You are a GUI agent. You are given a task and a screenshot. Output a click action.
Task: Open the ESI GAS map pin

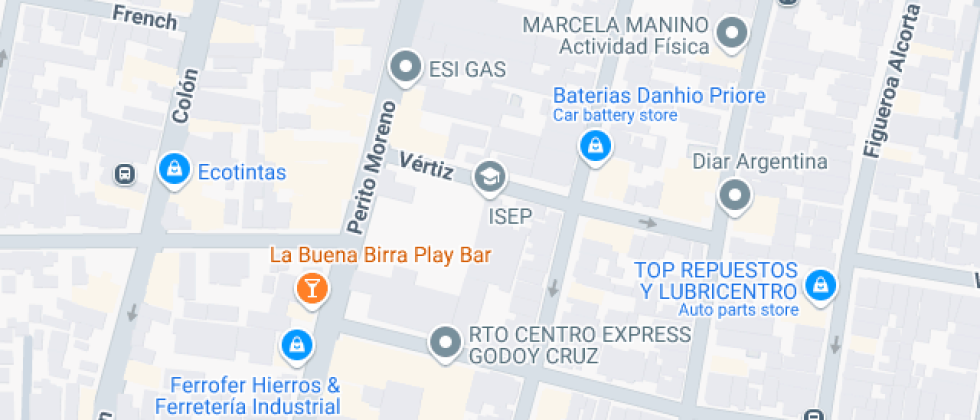pos(406,68)
